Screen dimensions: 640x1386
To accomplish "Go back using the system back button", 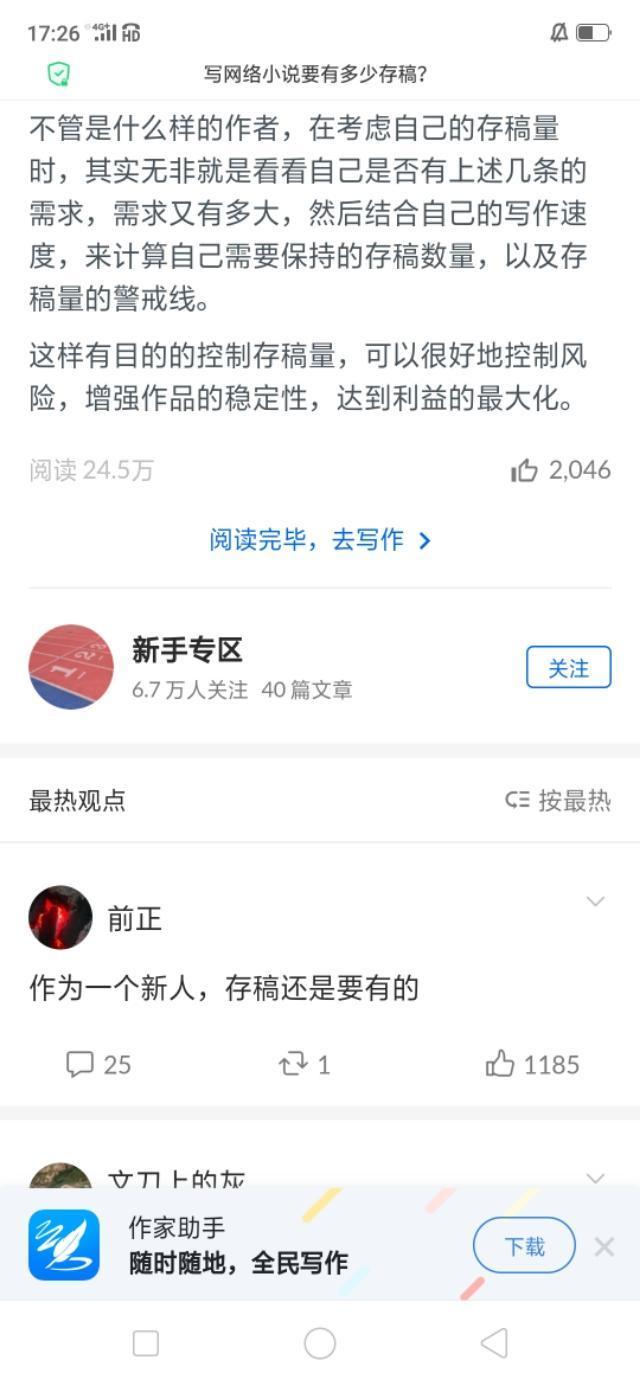I will [494, 1343].
